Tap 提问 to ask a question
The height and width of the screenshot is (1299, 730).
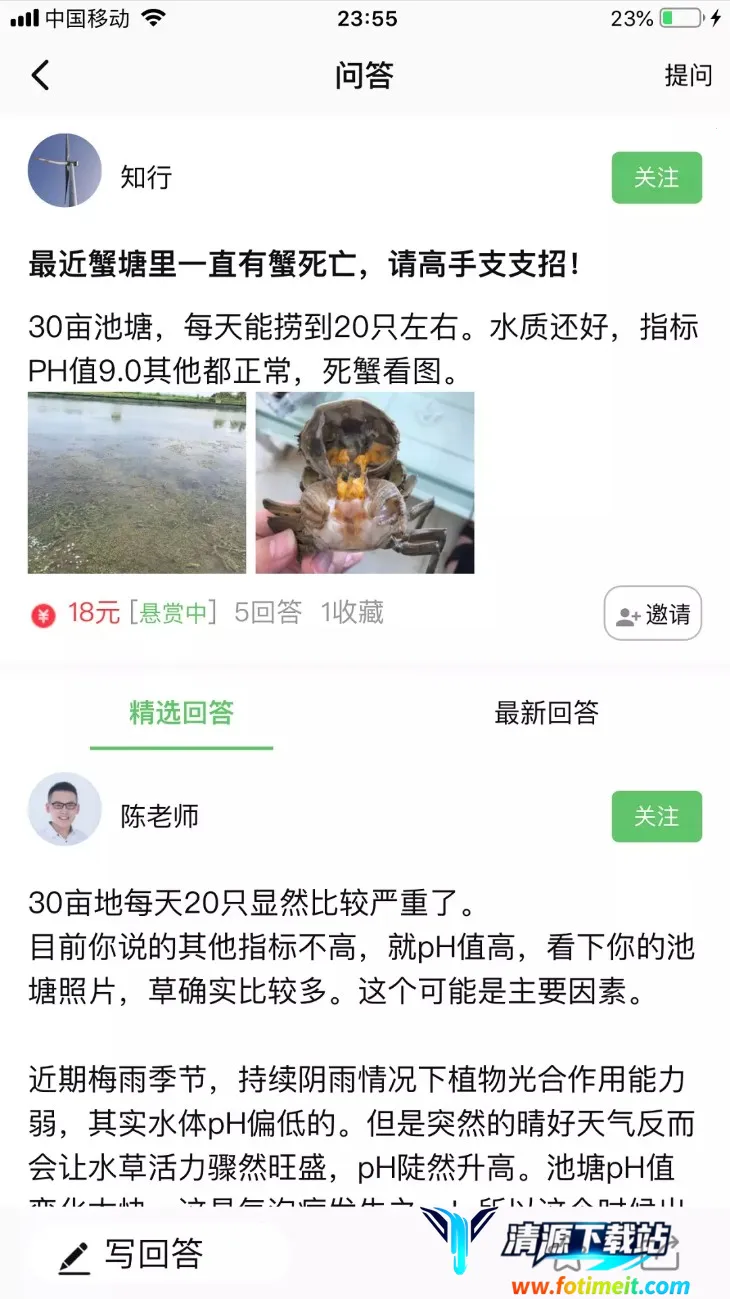[x=688, y=76]
